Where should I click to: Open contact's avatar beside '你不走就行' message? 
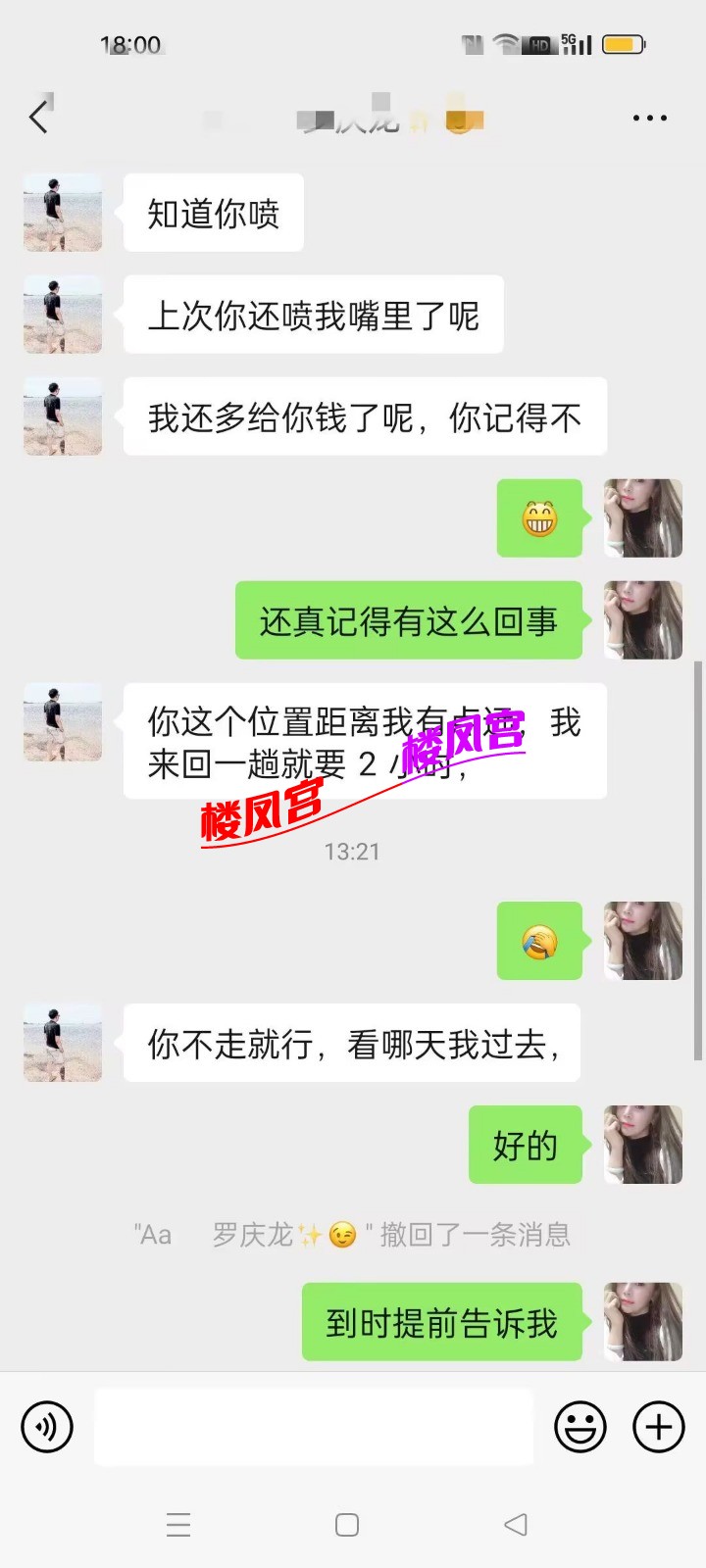[63, 1043]
